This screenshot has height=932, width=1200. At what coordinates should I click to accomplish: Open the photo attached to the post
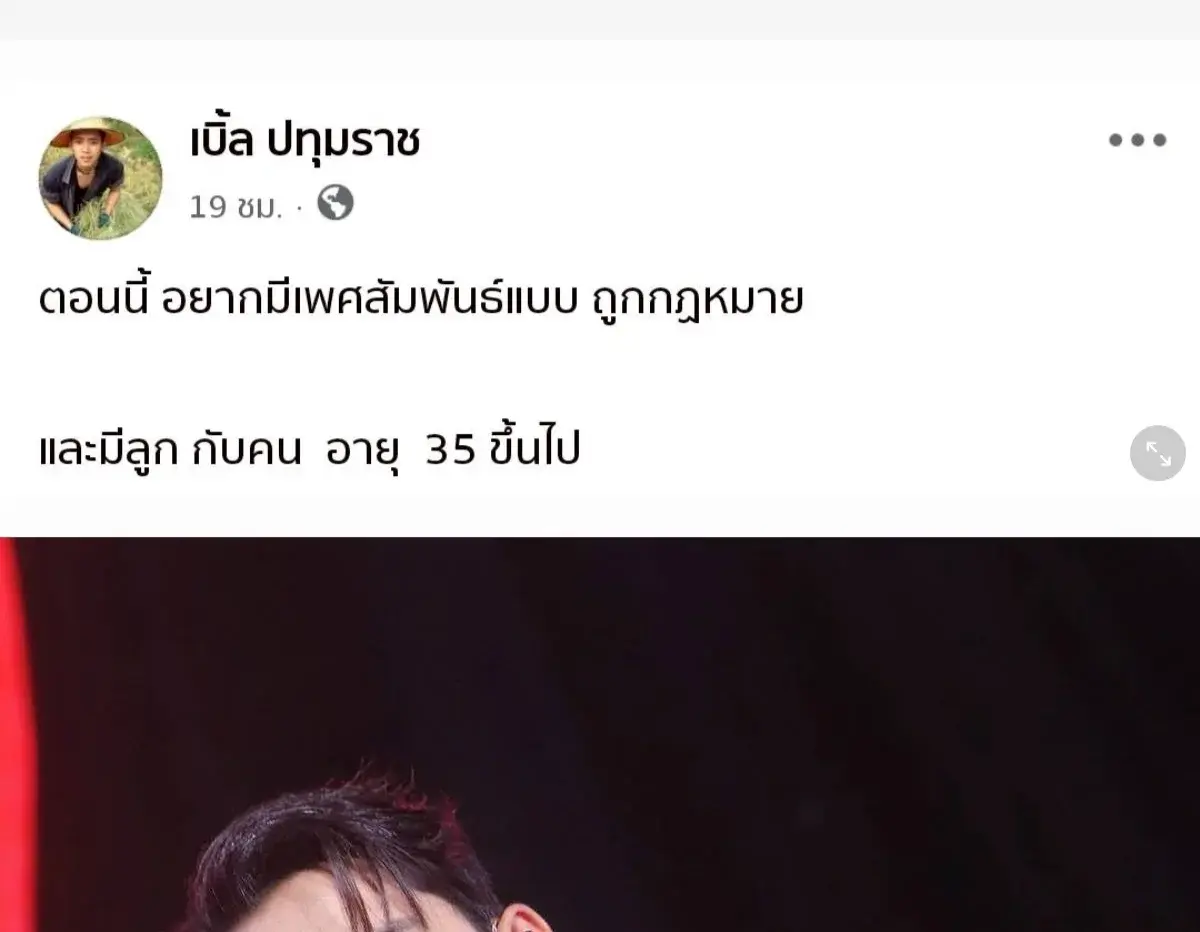600,735
